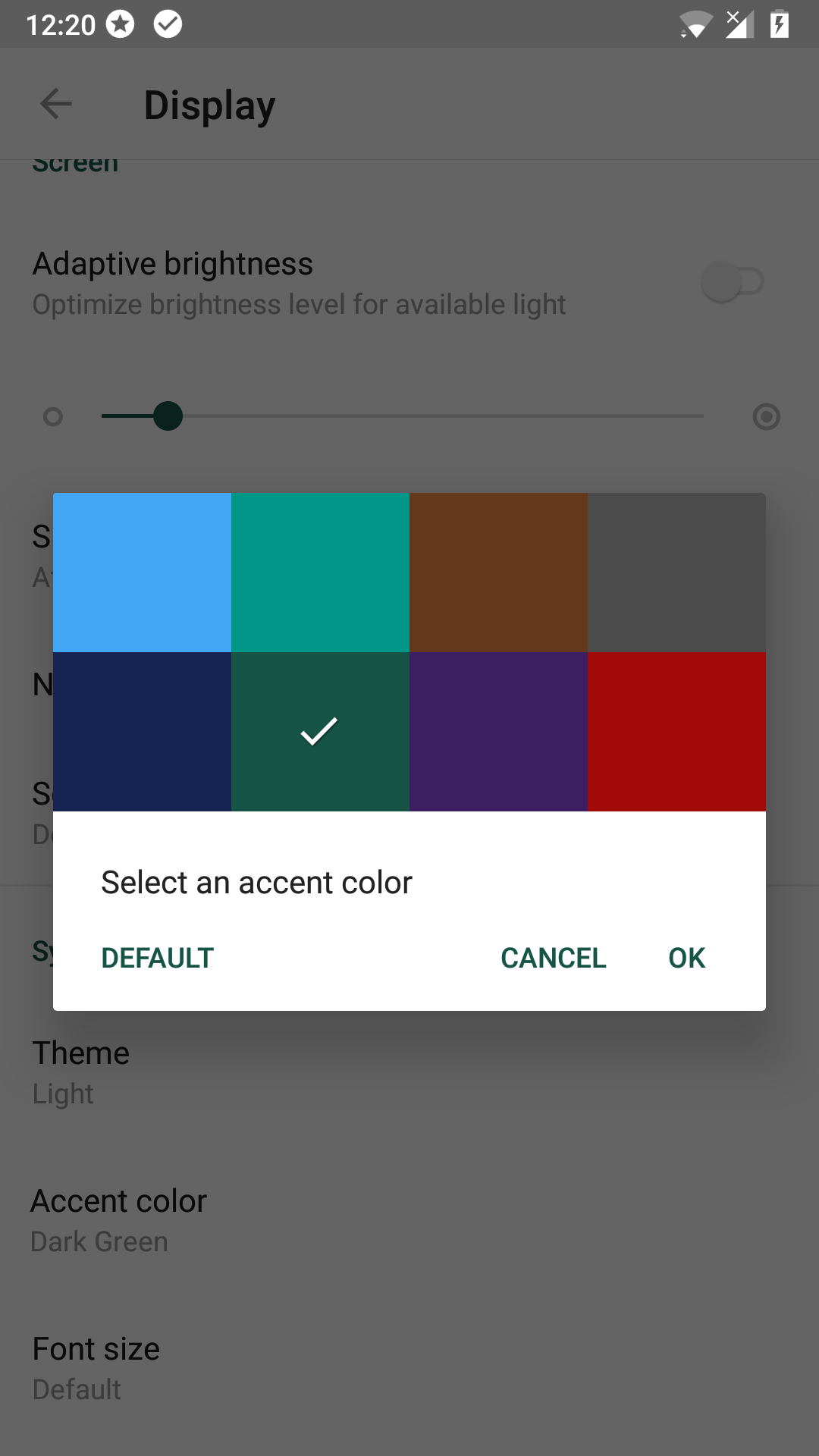Select the red accent color
The width and height of the screenshot is (819, 1456).
click(x=676, y=732)
